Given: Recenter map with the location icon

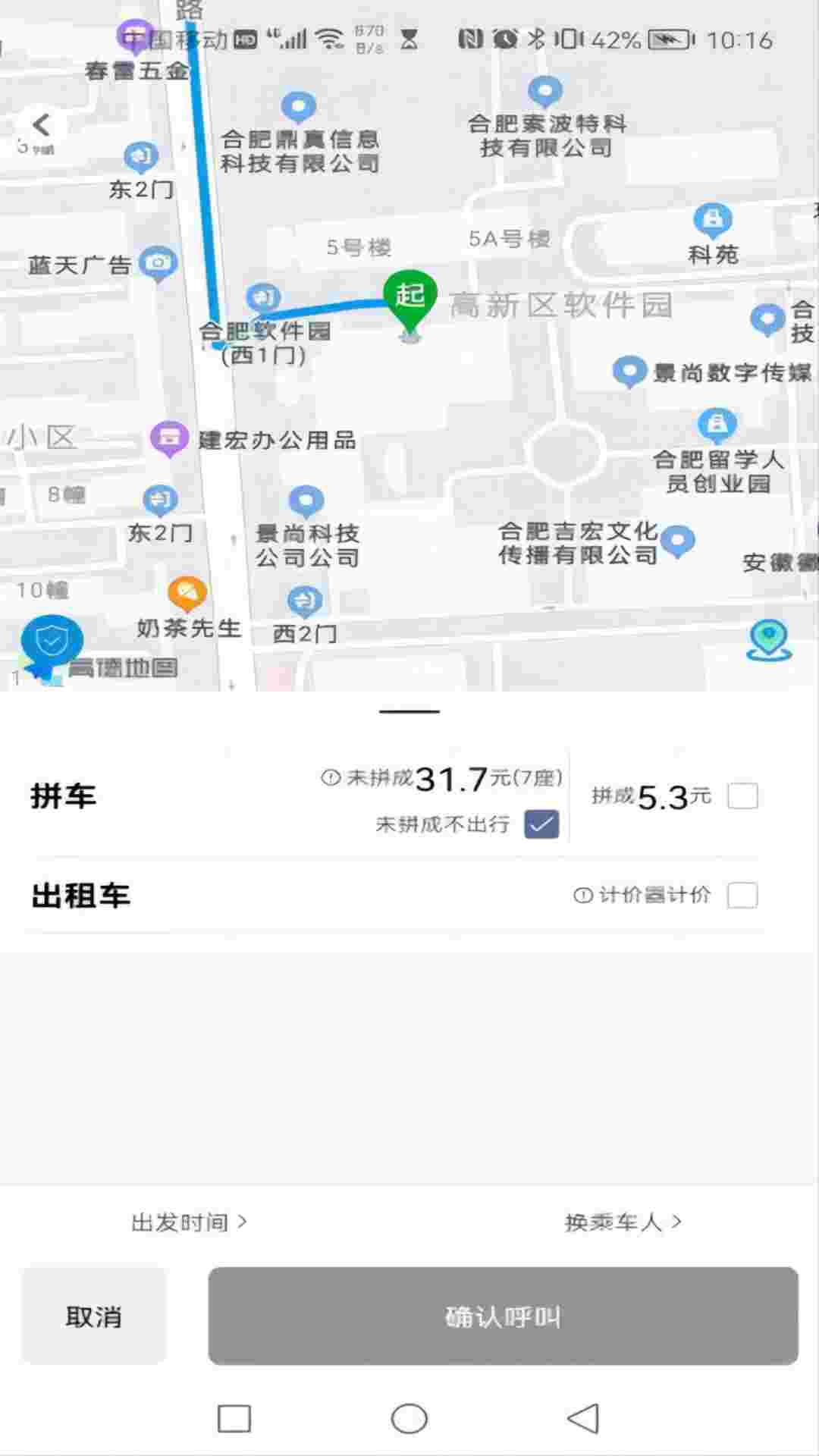Looking at the screenshot, I should pos(769,641).
